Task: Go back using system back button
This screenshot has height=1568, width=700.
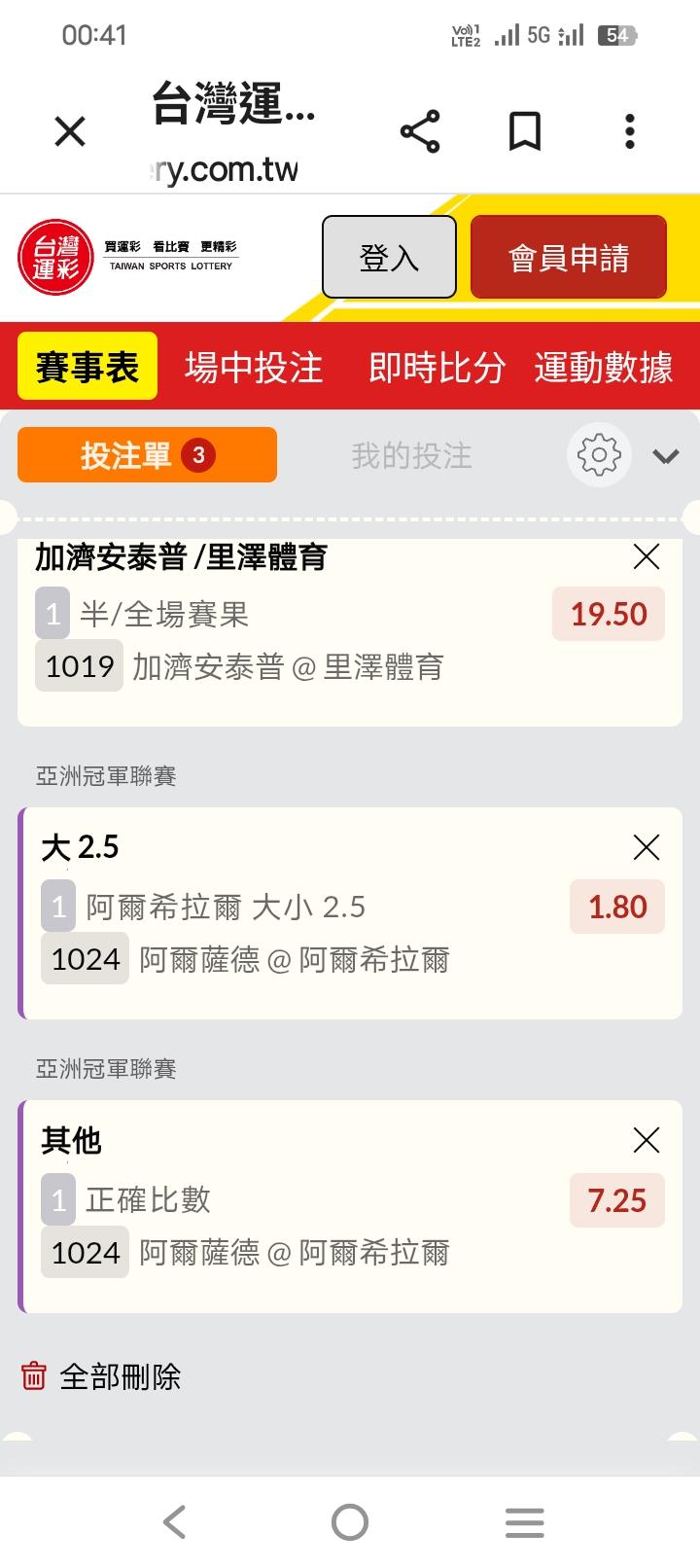Action: click(175, 1521)
